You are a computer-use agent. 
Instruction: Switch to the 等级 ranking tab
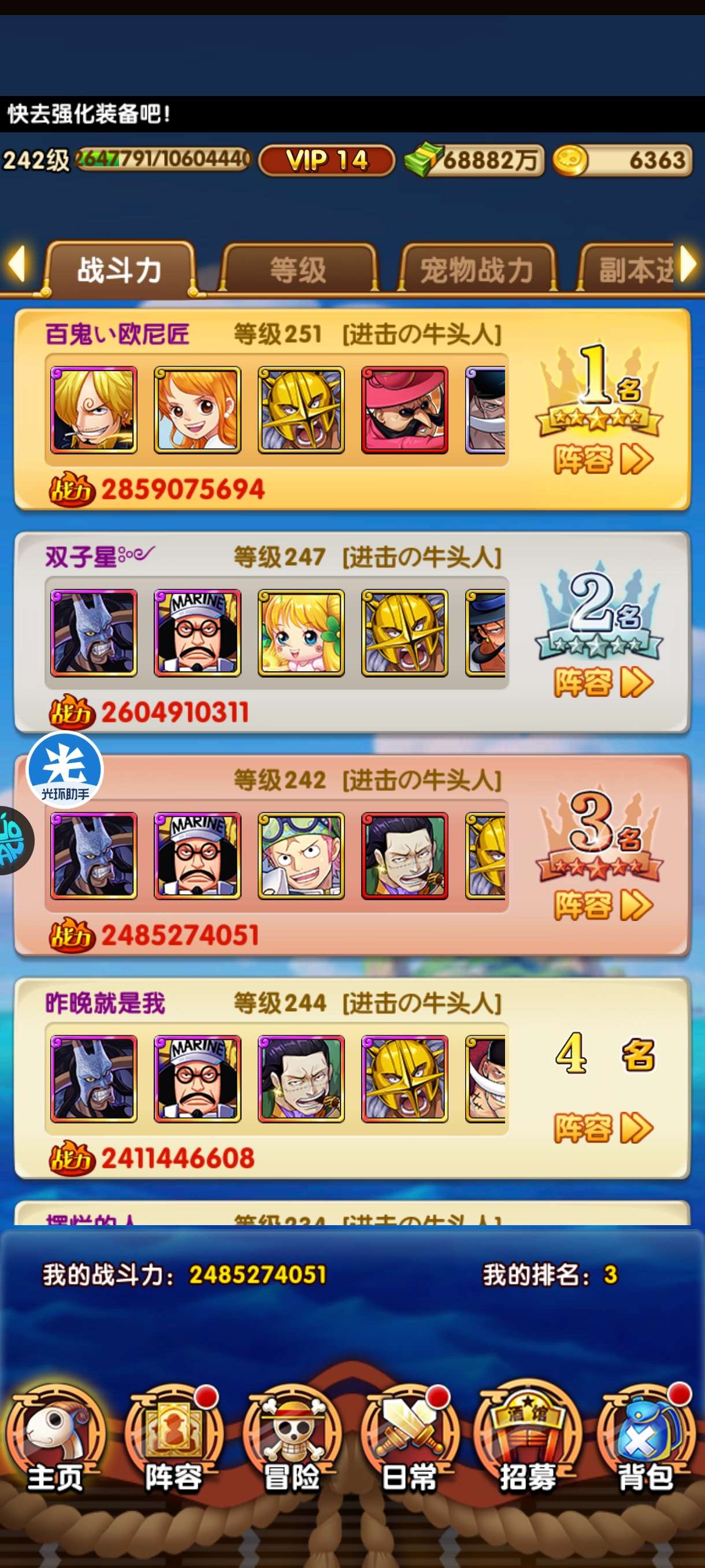click(x=298, y=269)
